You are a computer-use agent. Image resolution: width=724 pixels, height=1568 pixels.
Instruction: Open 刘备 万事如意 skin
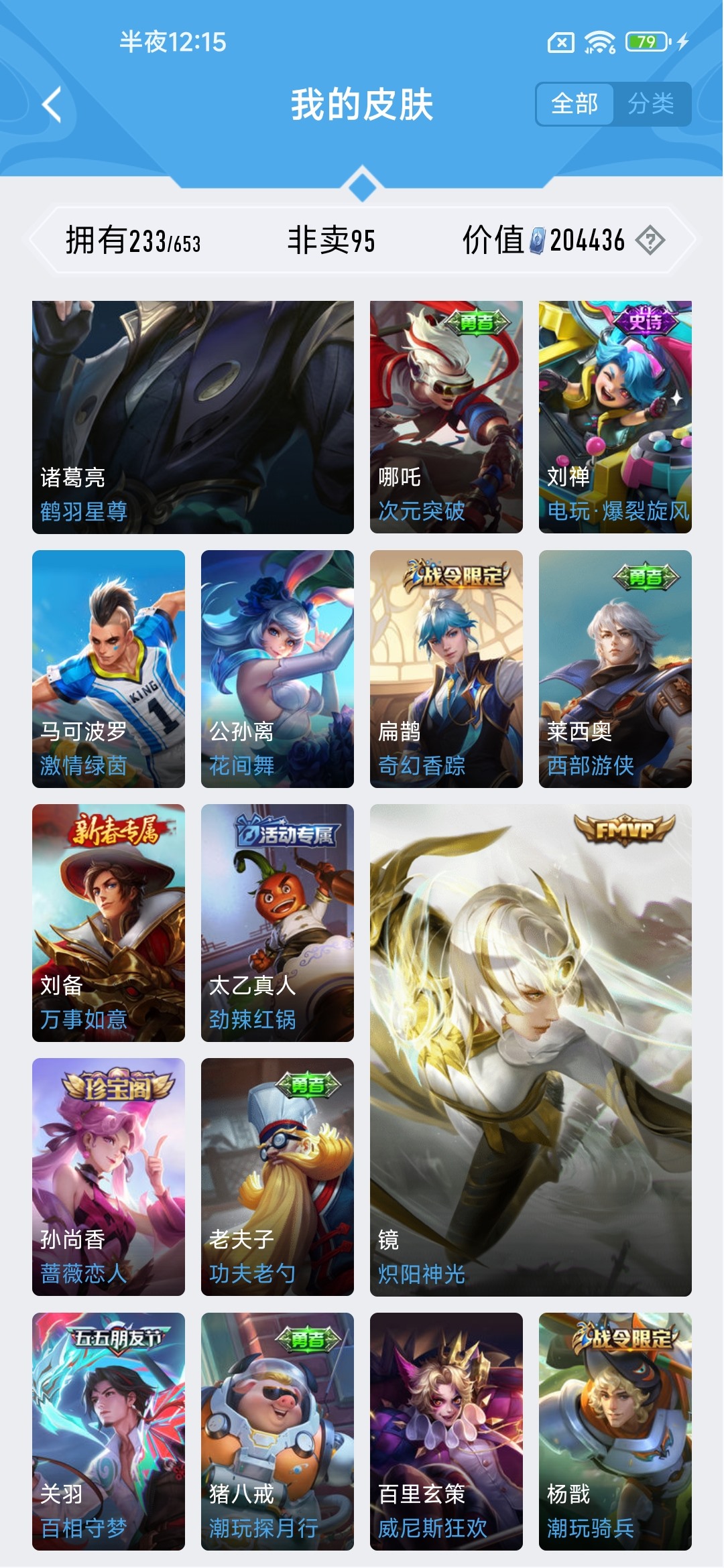[109, 923]
